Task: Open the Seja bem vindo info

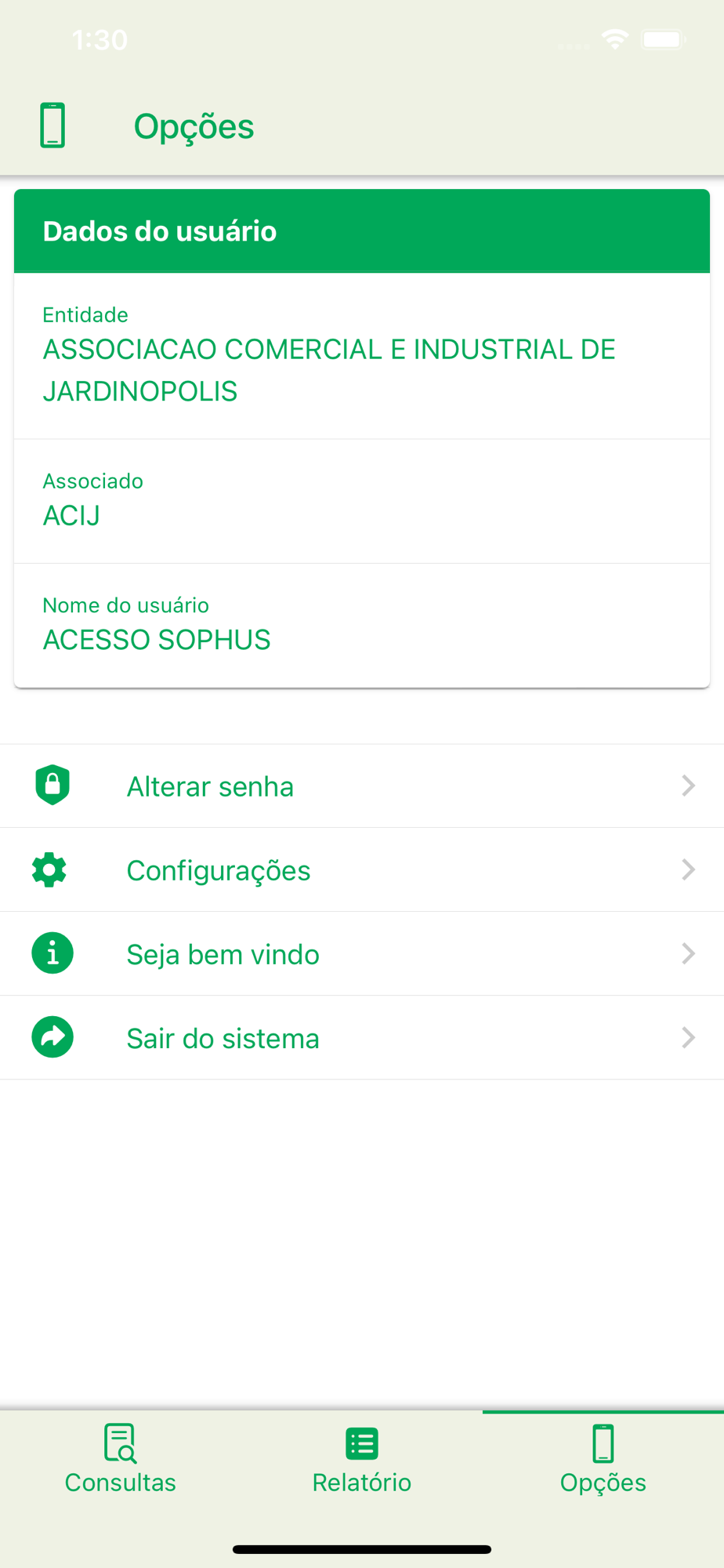Action: point(362,953)
